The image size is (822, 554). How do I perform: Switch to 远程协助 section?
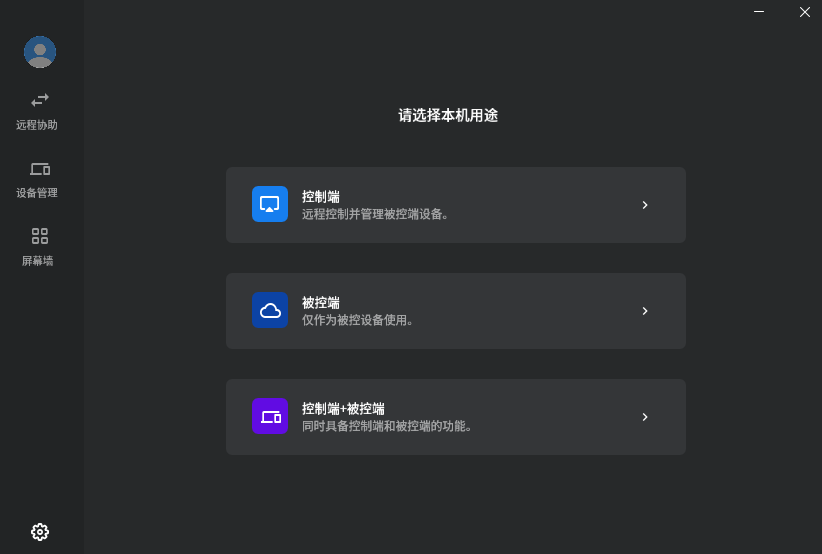pyautogui.click(x=40, y=110)
